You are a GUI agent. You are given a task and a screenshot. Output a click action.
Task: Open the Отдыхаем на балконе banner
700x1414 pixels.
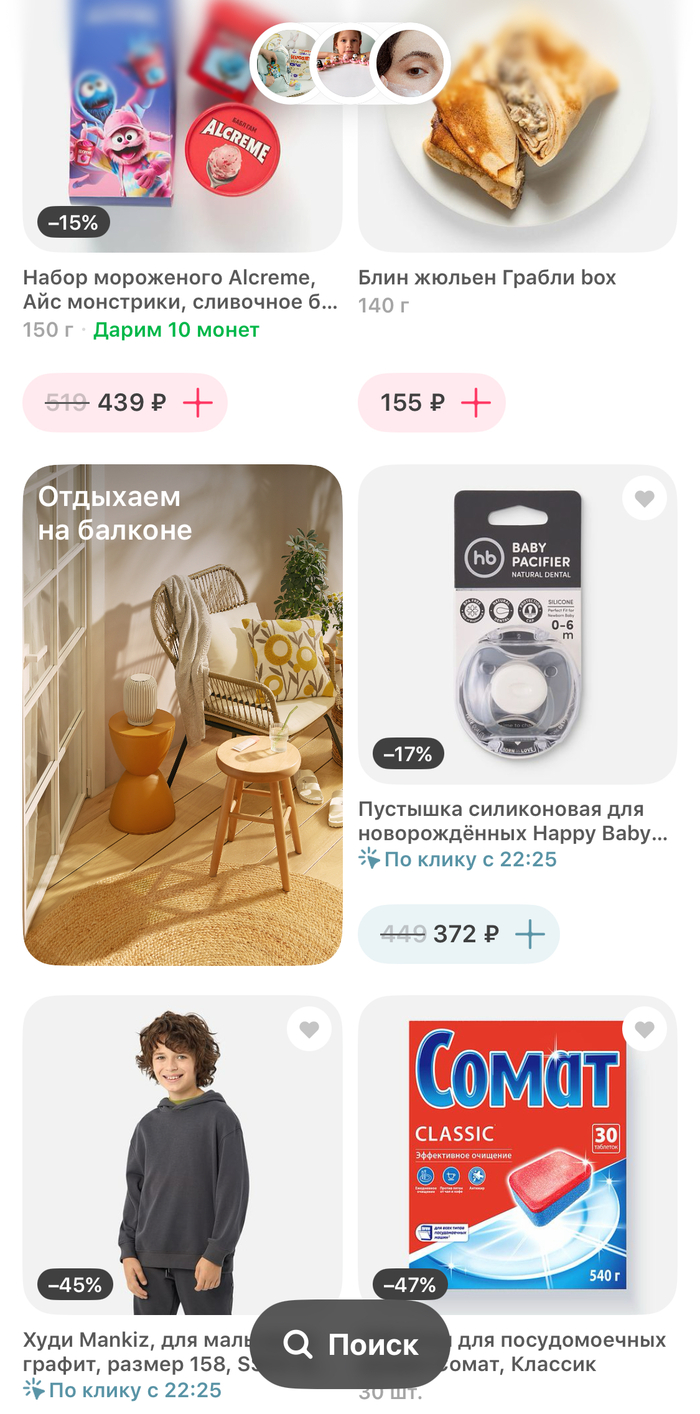point(182,714)
